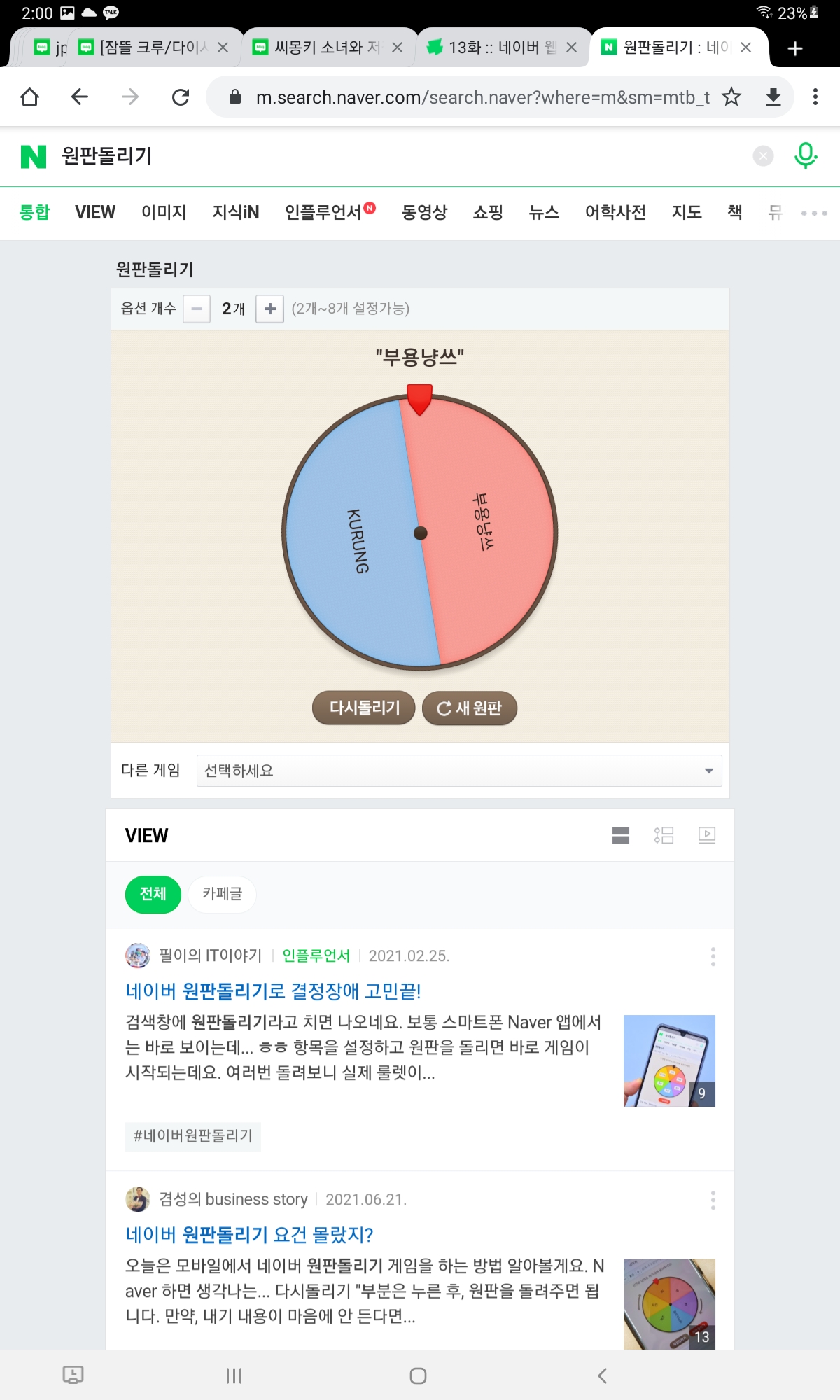Screen dimensions: 840x1400
Task: Select the 카페글 filter chip
Action: click(x=222, y=894)
